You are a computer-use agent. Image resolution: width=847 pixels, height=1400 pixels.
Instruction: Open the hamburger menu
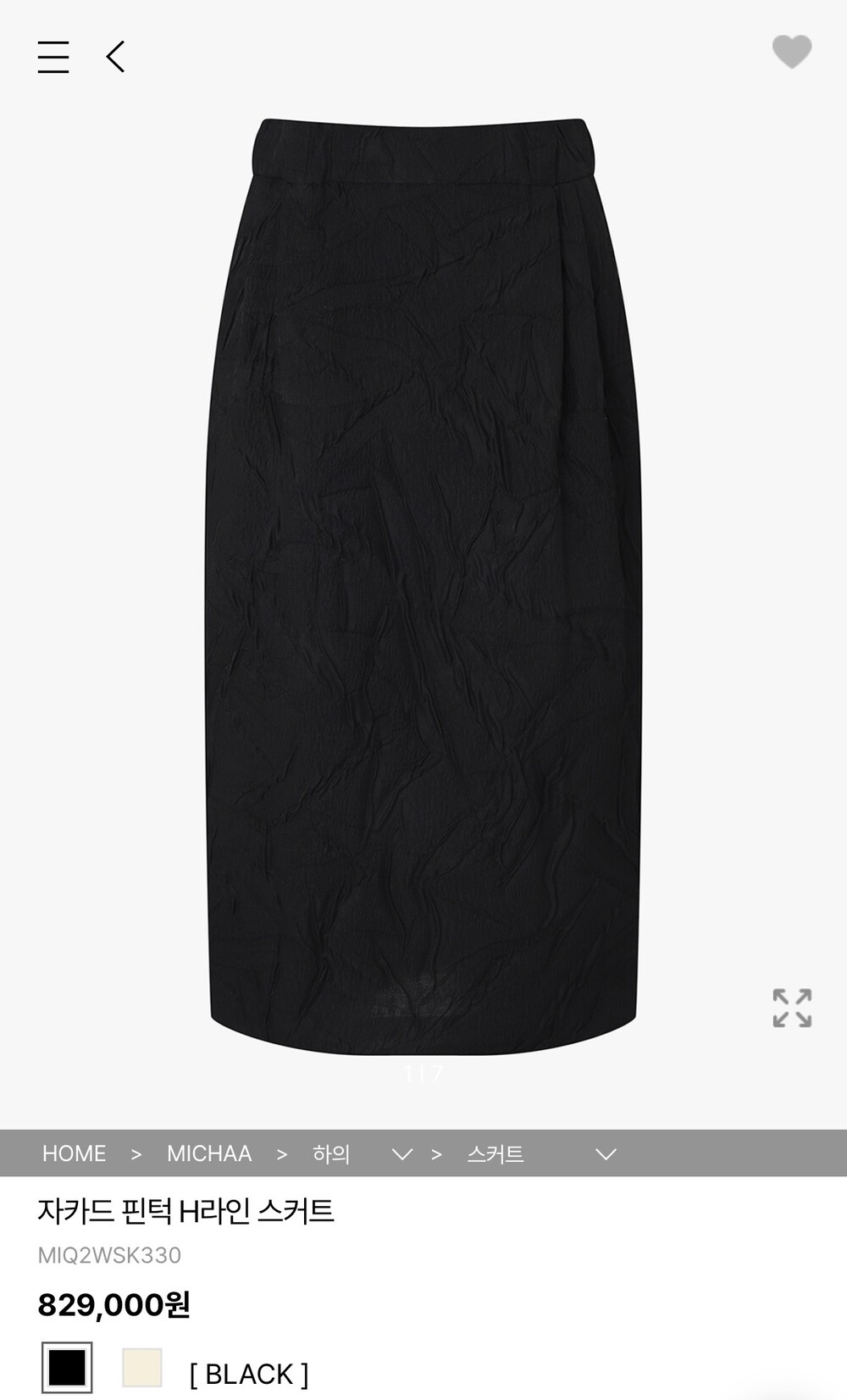[53, 58]
